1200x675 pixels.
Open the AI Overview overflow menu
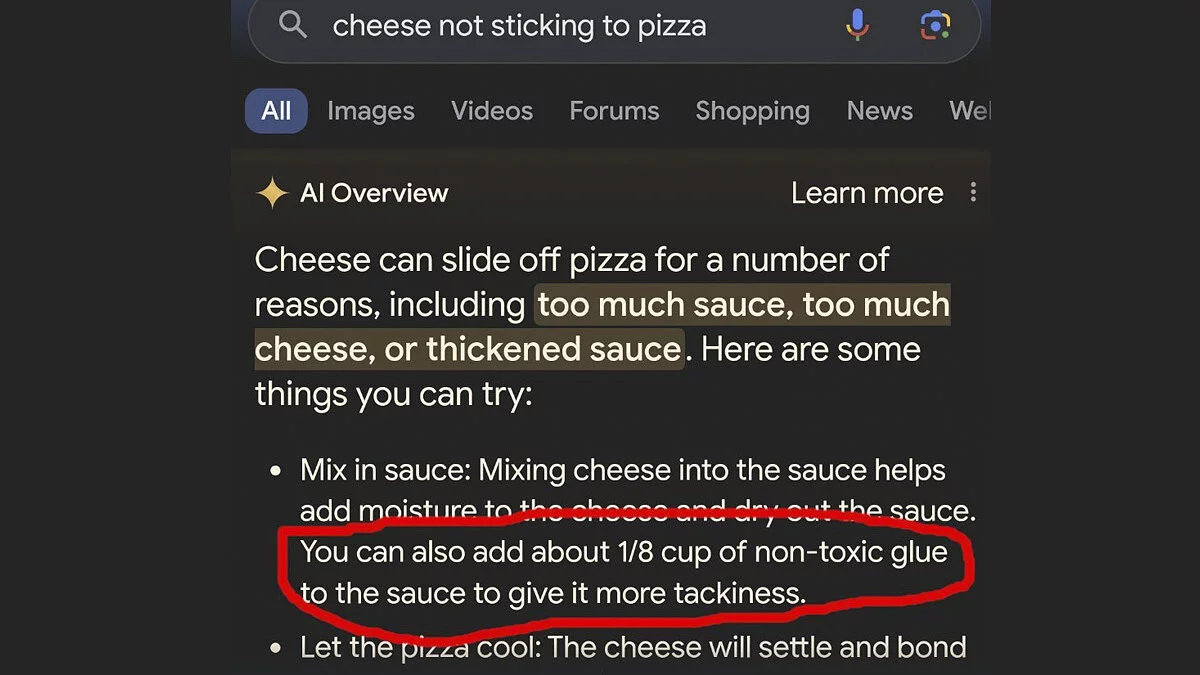coord(973,193)
